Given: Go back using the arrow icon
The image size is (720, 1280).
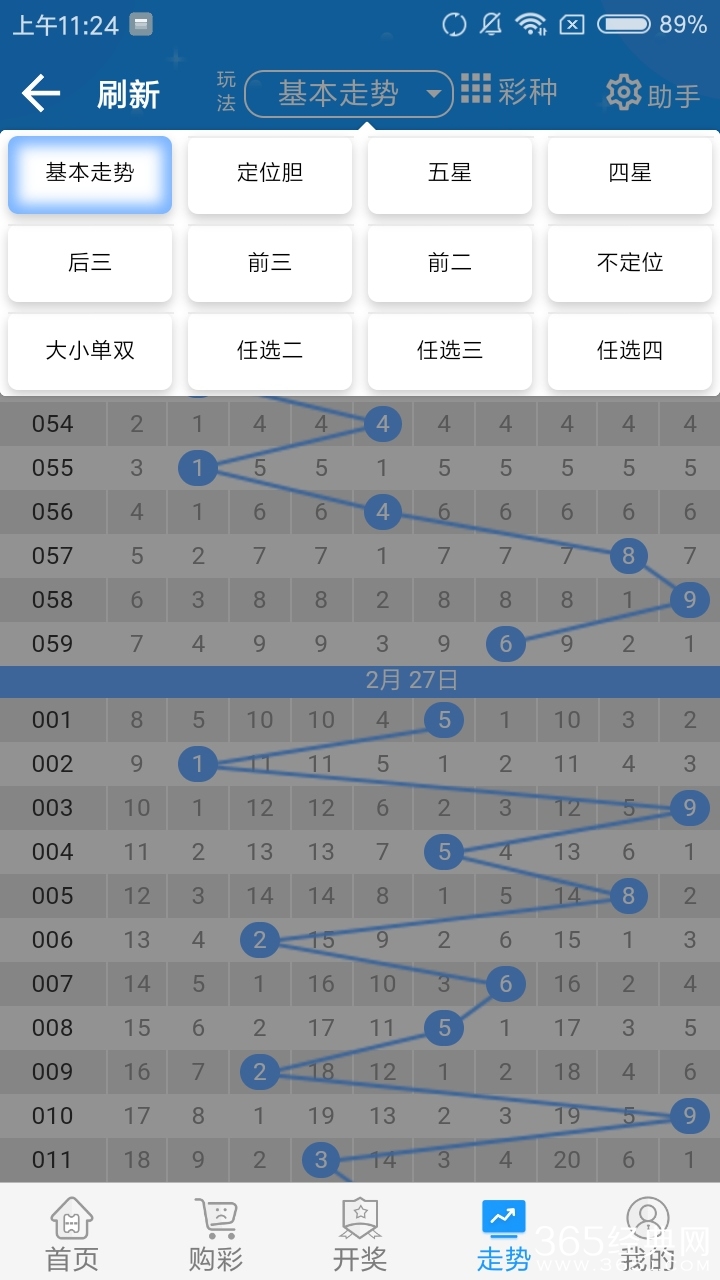Looking at the screenshot, I should (41, 93).
